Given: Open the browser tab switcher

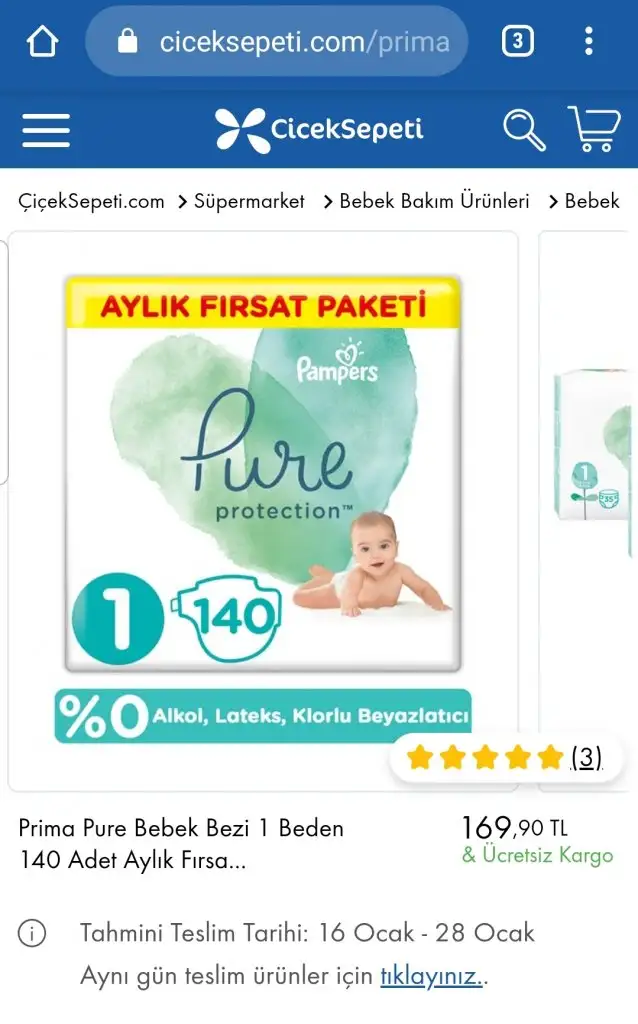Looking at the screenshot, I should (518, 42).
